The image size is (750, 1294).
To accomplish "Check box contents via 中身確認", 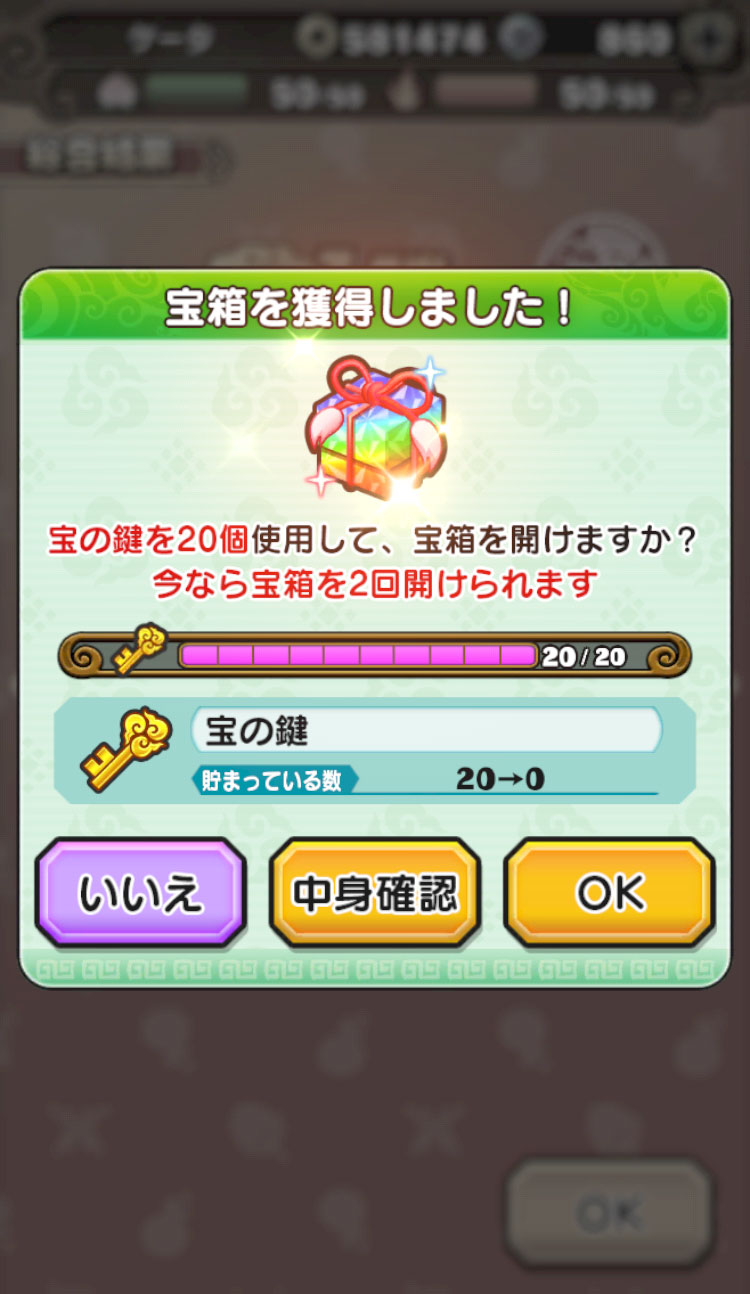I will click(x=374, y=893).
